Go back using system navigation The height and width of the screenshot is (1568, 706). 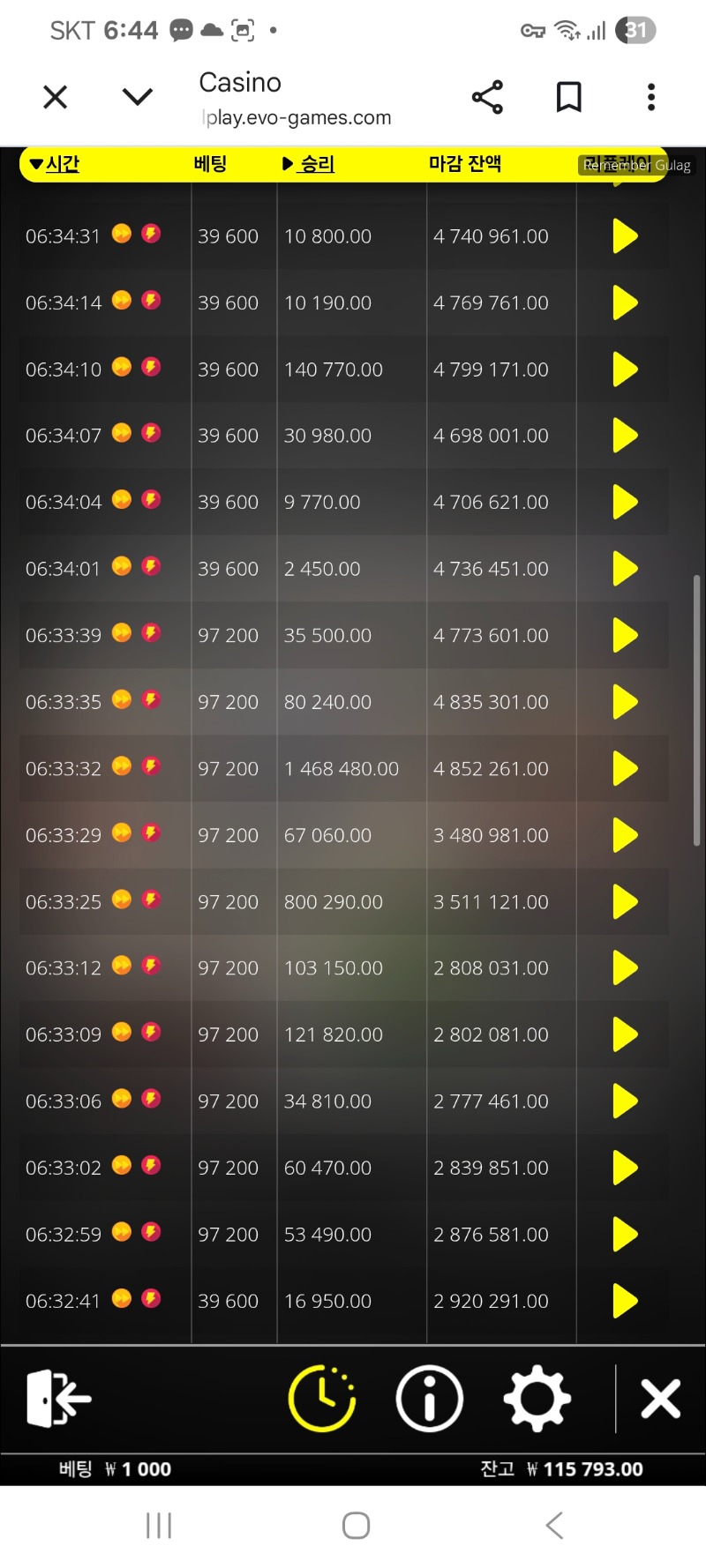(553, 1526)
